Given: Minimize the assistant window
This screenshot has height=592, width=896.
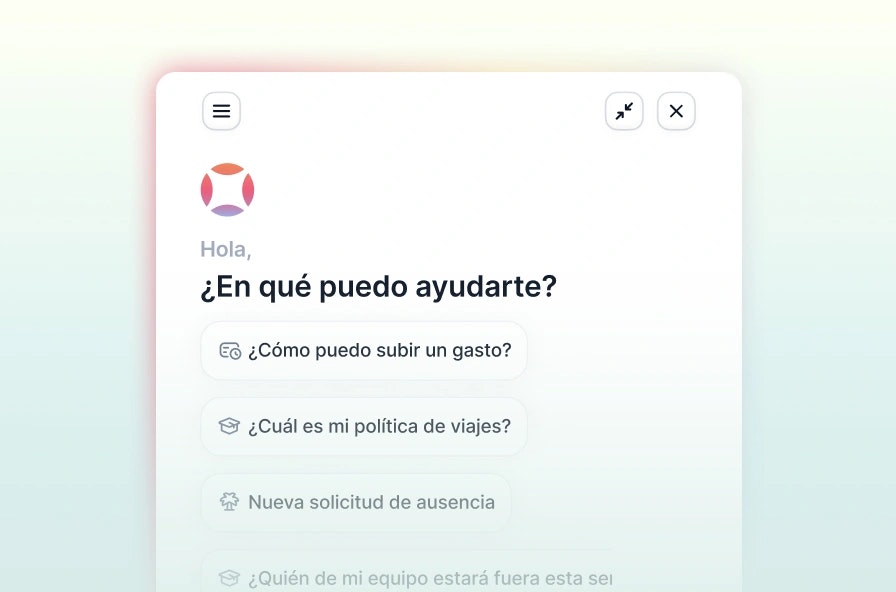Looking at the screenshot, I should click(x=624, y=111).
